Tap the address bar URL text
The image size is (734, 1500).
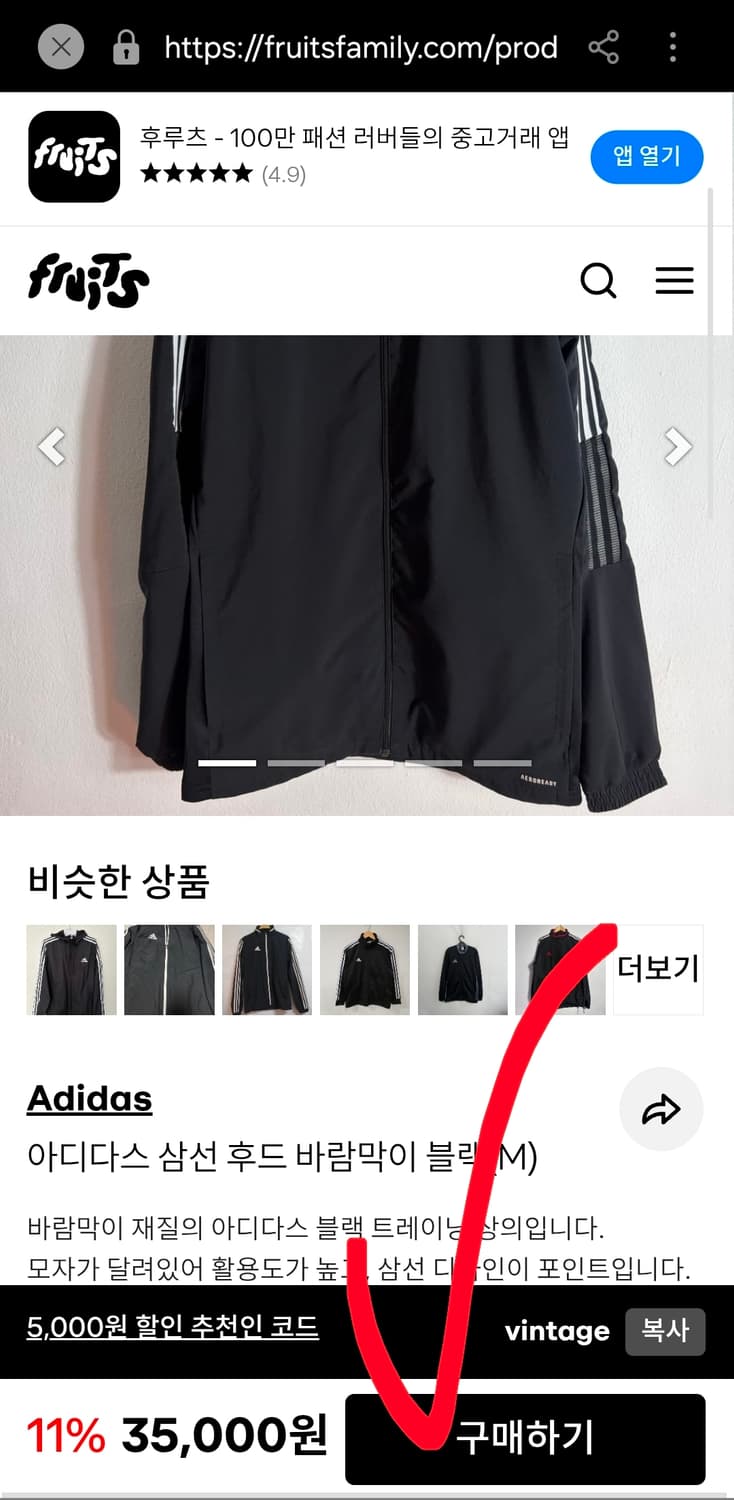(x=360, y=46)
